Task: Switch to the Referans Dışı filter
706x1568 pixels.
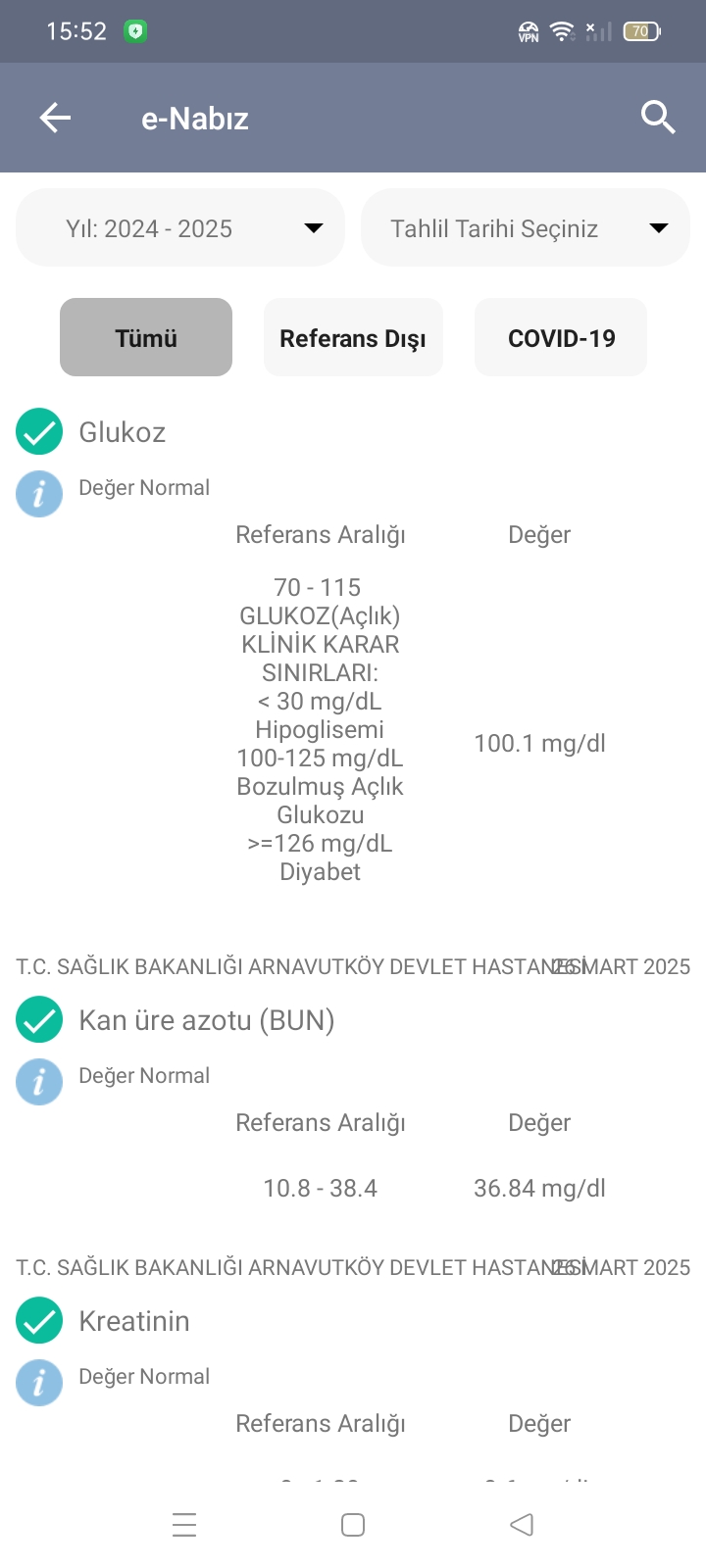Action: [x=353, y=338]
